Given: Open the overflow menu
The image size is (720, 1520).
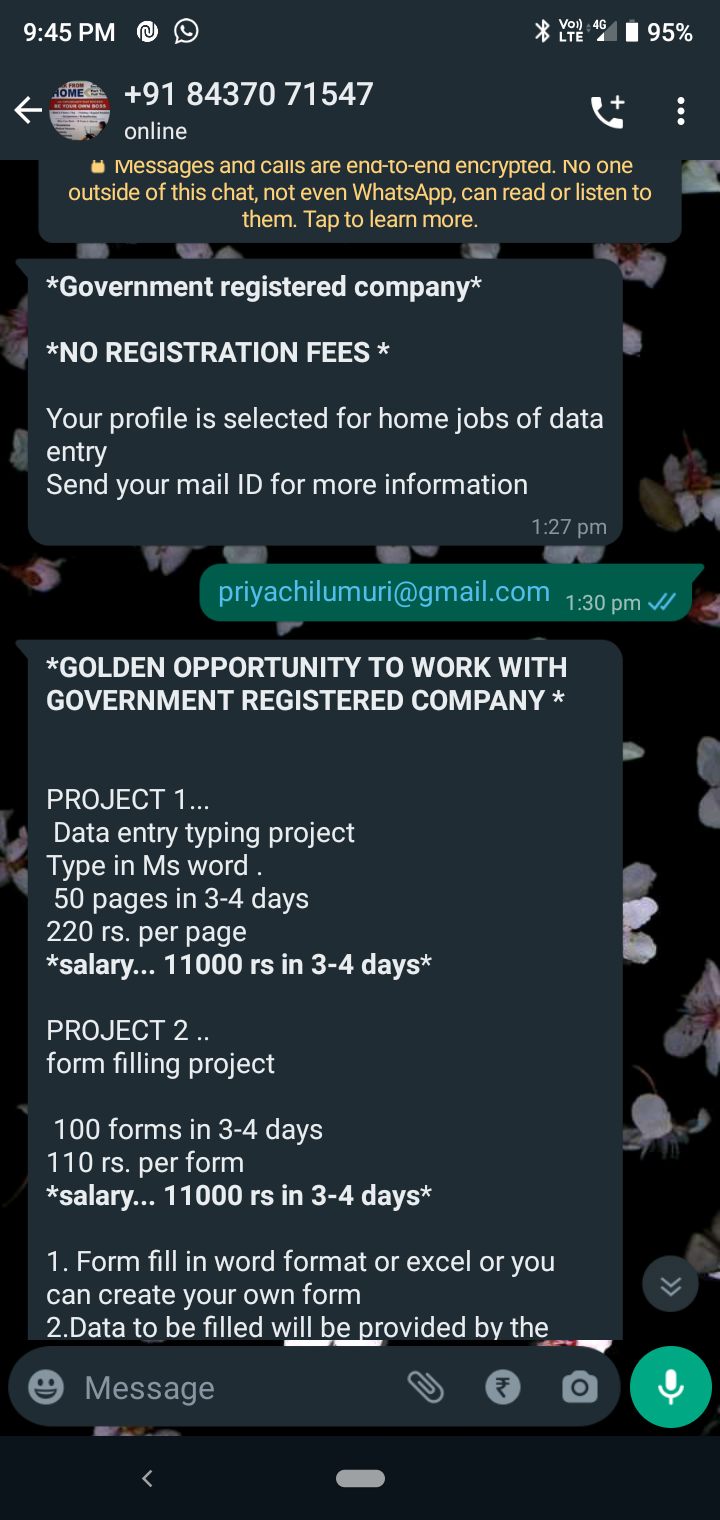Looking at the screenshot, I should 680,111.
